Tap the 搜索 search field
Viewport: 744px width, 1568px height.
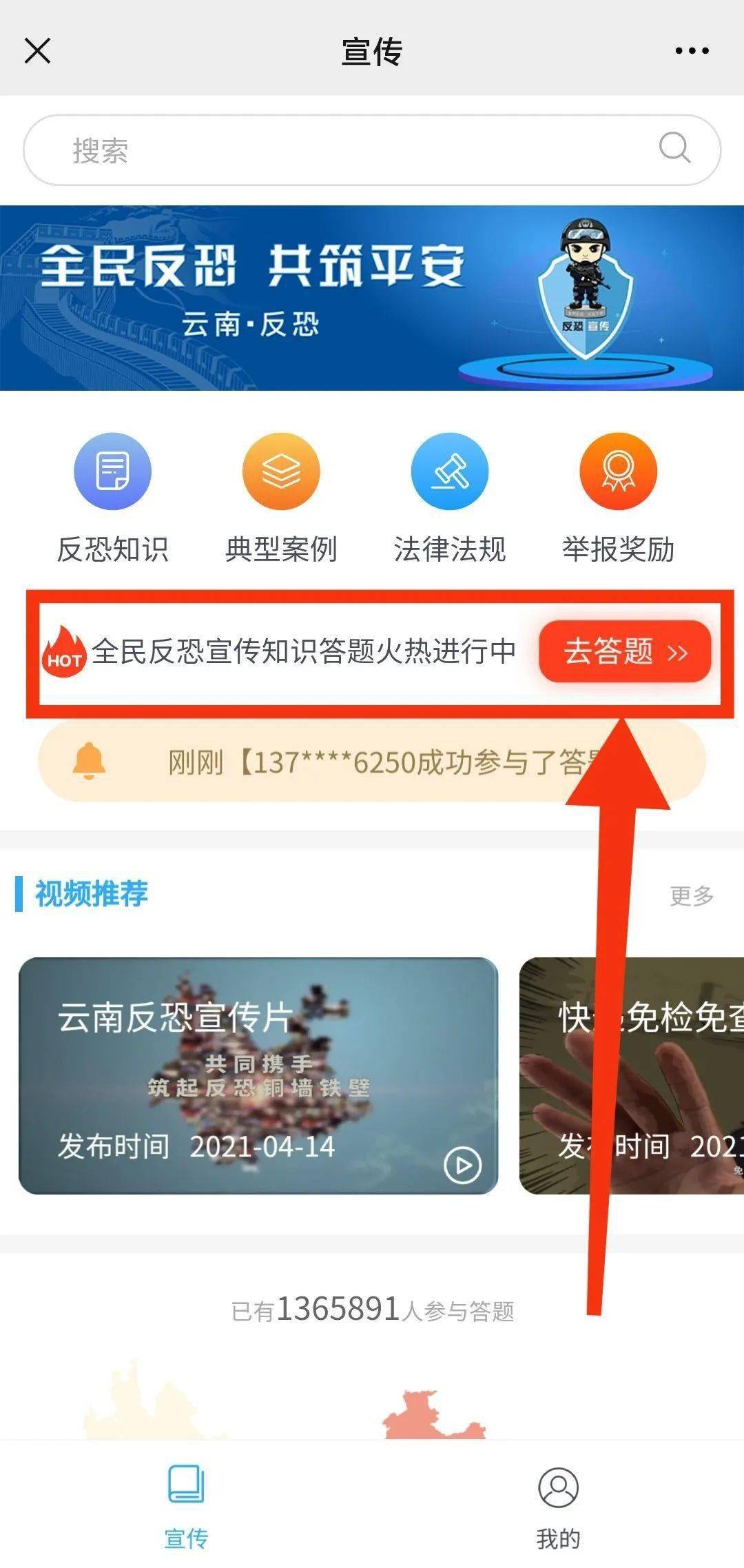(x=372, y=150)
